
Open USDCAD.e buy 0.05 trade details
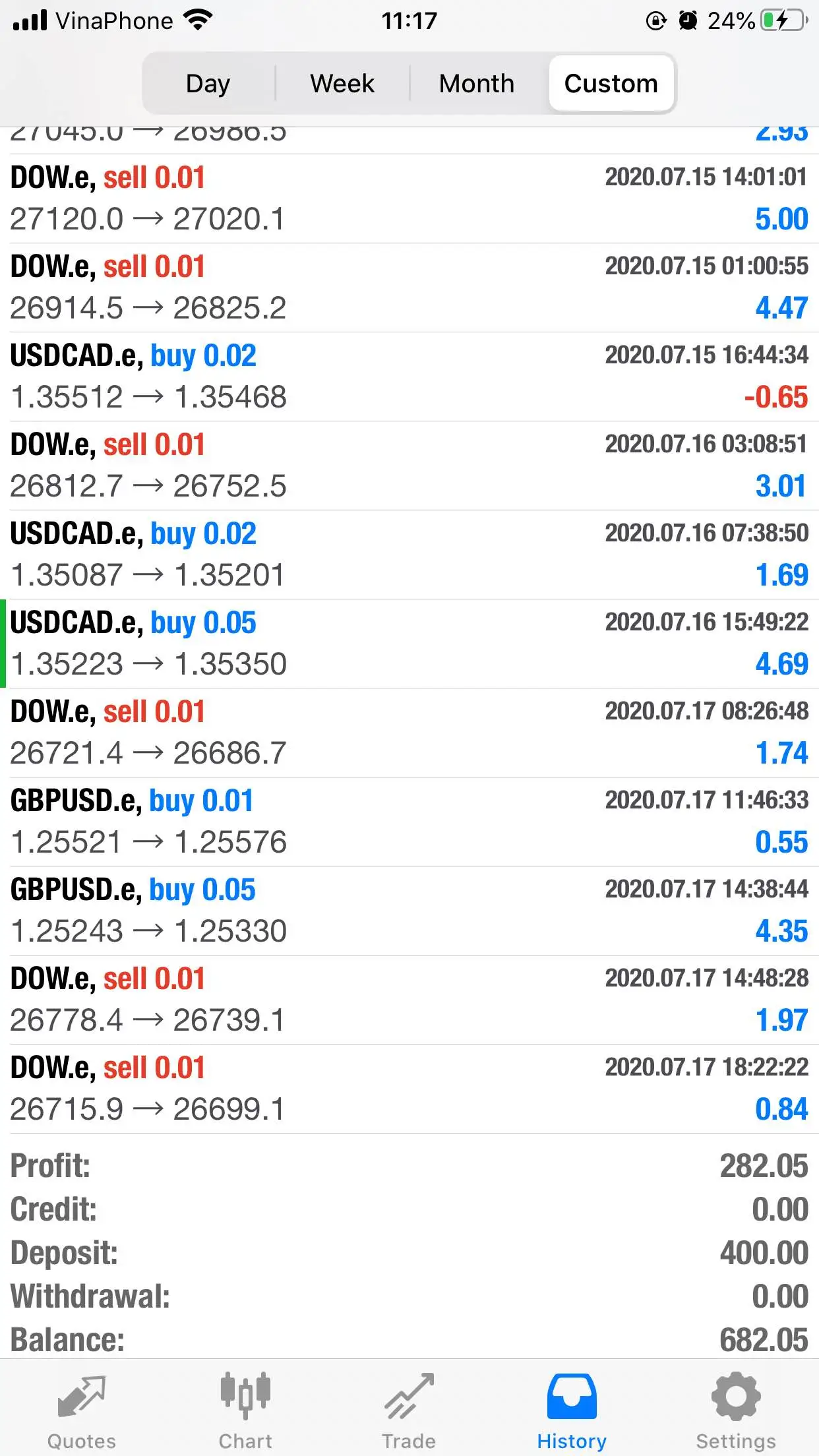(409, 644)
